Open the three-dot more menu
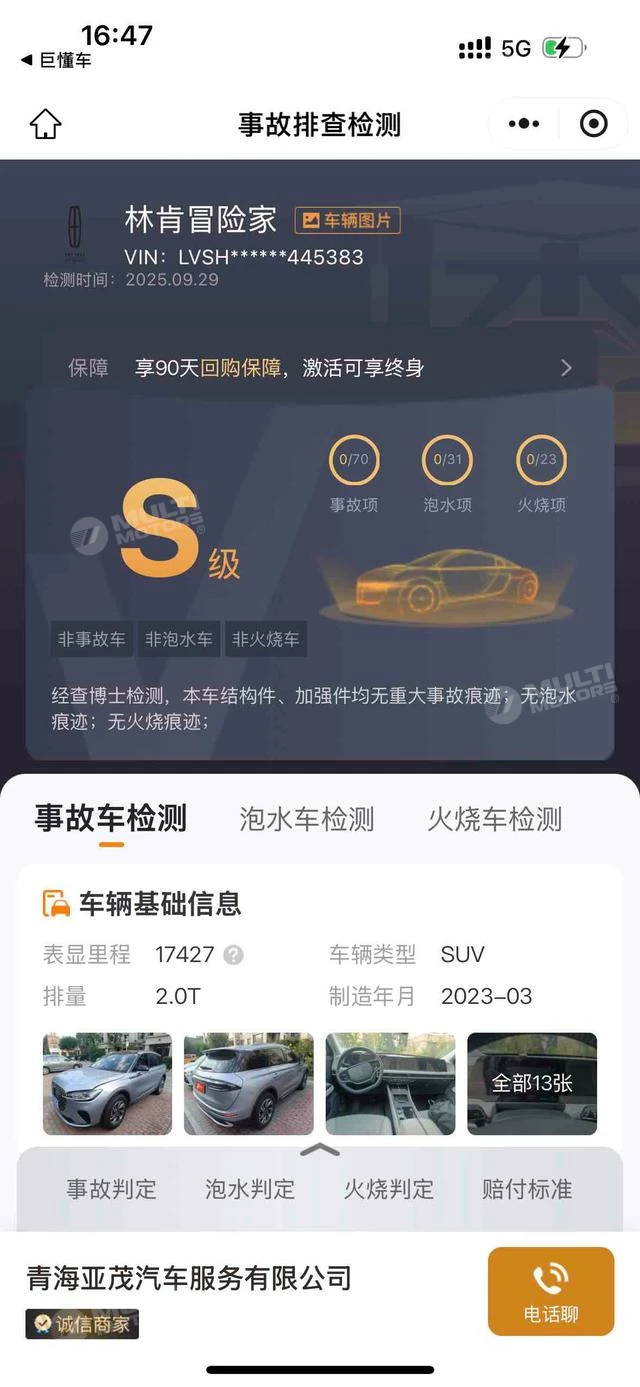The image size is (640, 1387). [524, 124]
